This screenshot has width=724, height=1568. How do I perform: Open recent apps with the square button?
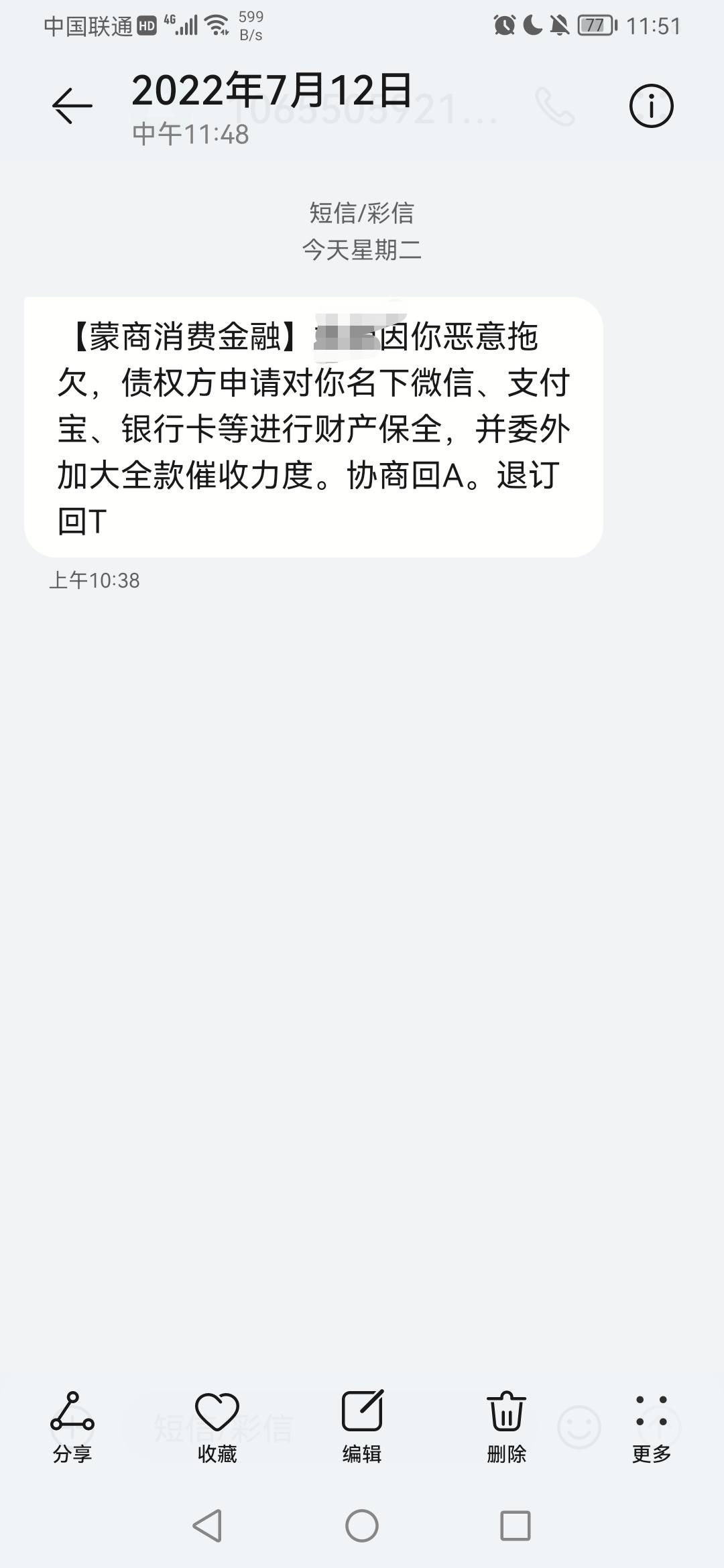[x=516, y=1526]
